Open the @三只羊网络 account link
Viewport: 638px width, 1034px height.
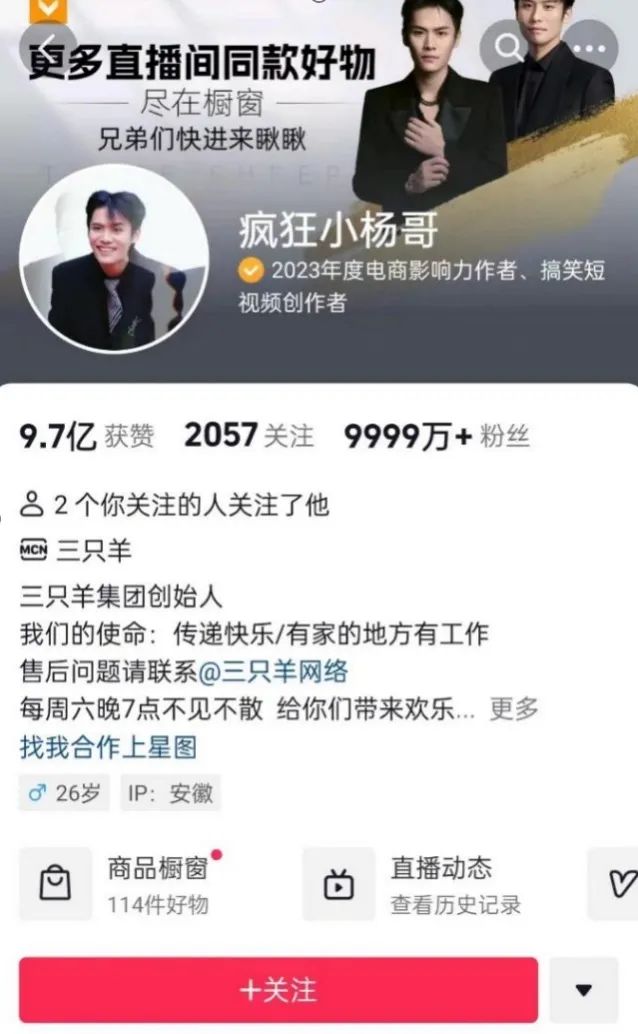(x=274, y=670)
